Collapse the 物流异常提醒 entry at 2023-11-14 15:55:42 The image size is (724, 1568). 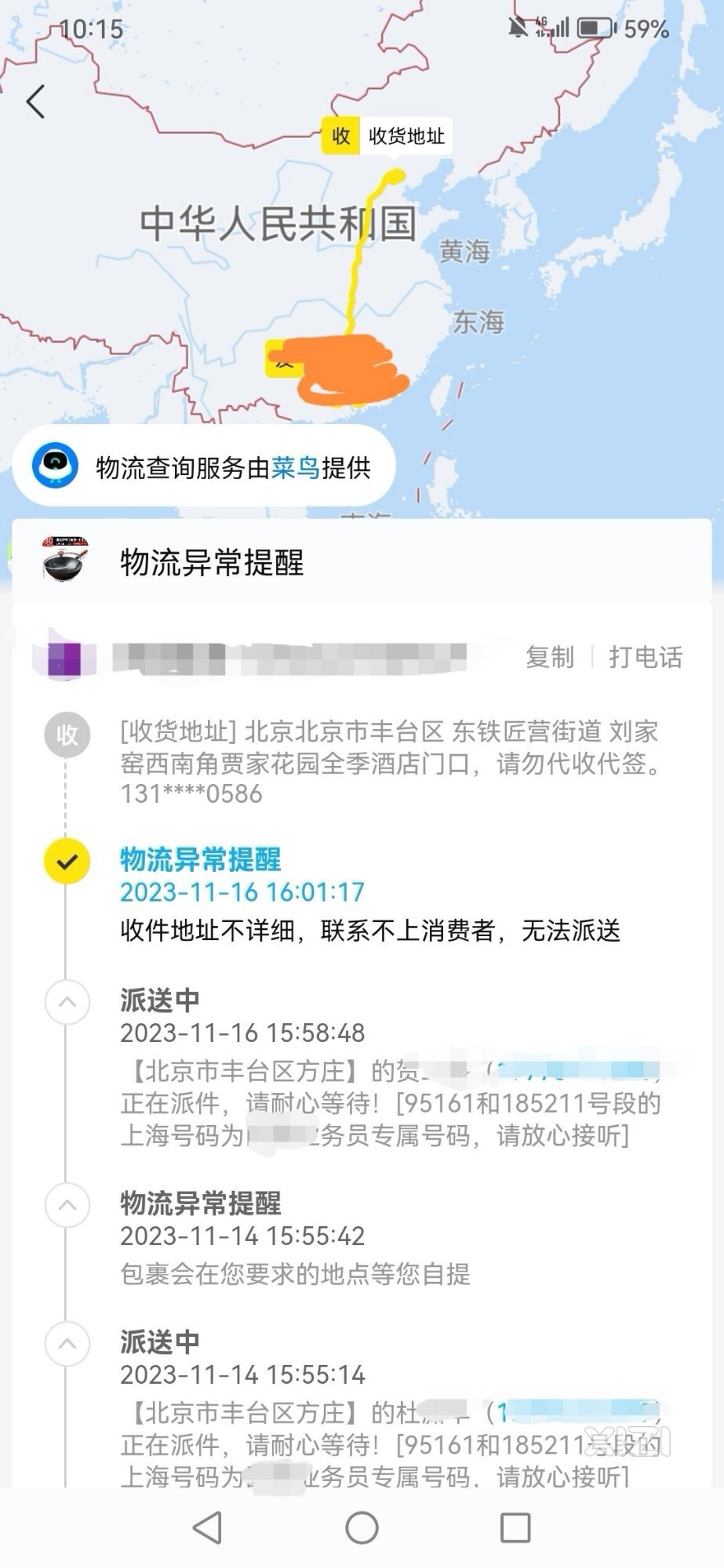[x=67, y=1204]
